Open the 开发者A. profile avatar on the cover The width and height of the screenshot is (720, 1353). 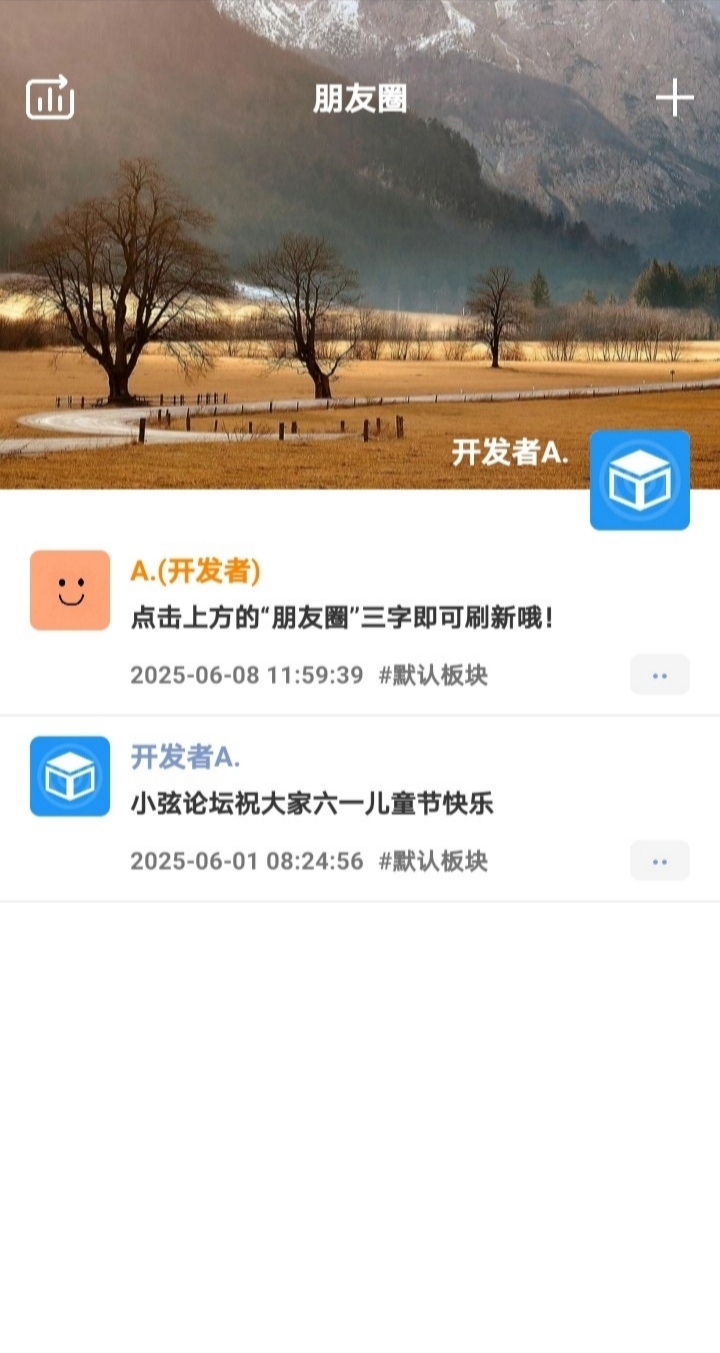point(640,480)
